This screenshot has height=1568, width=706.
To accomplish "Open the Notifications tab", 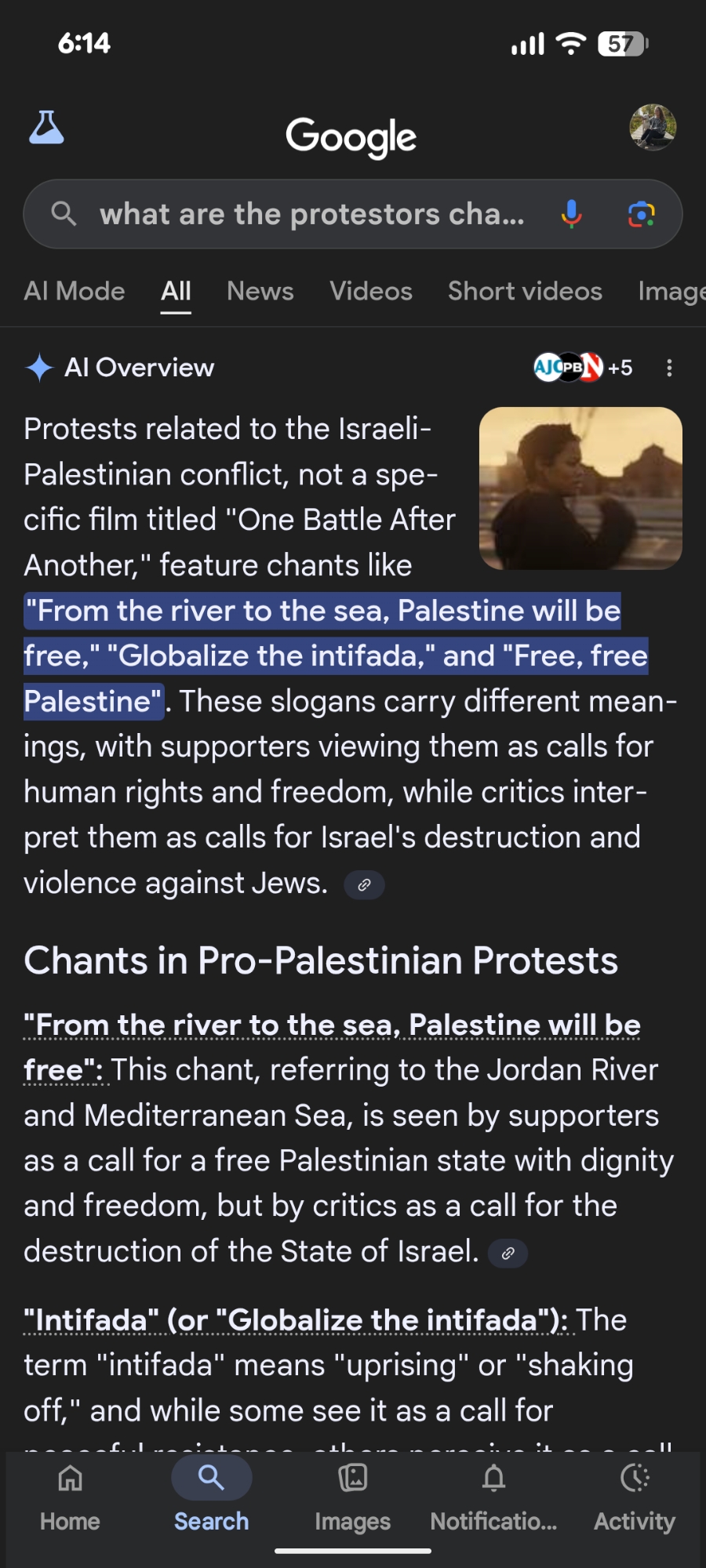I will pyautogui.click(x=493, y=1497).
